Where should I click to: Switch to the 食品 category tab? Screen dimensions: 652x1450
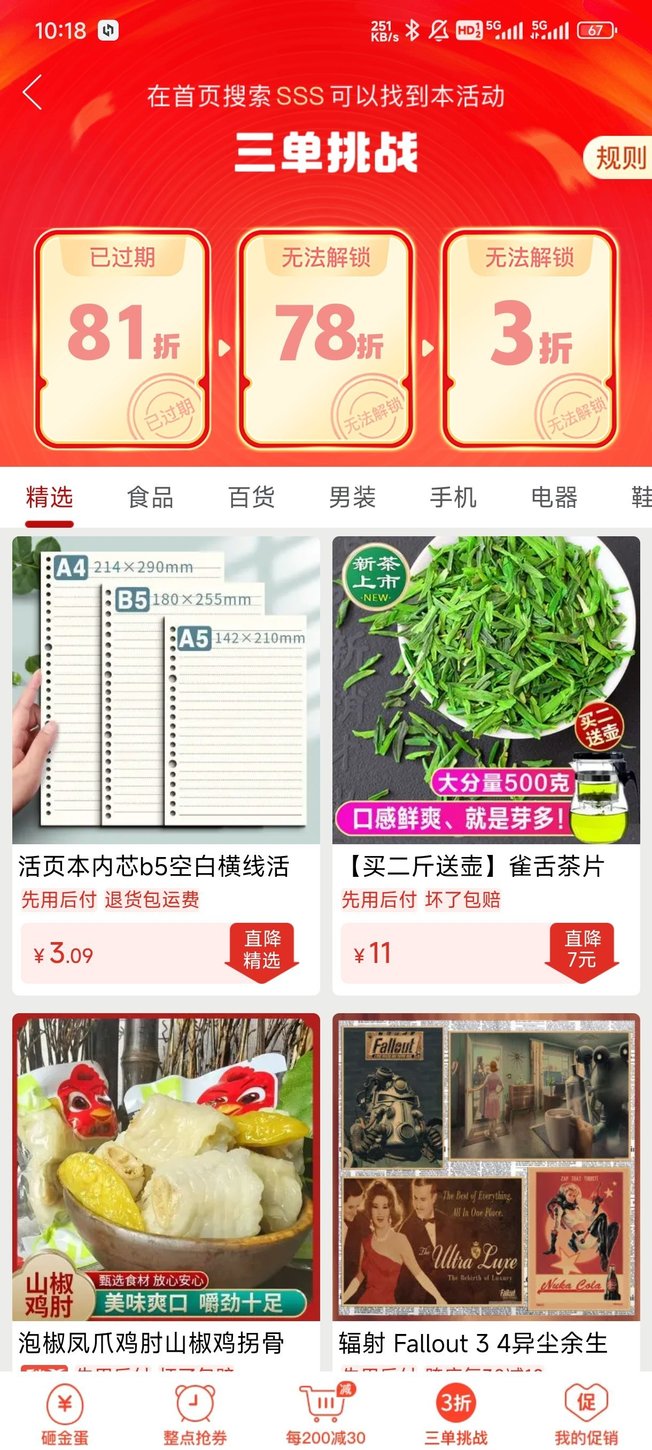[150, 497]
